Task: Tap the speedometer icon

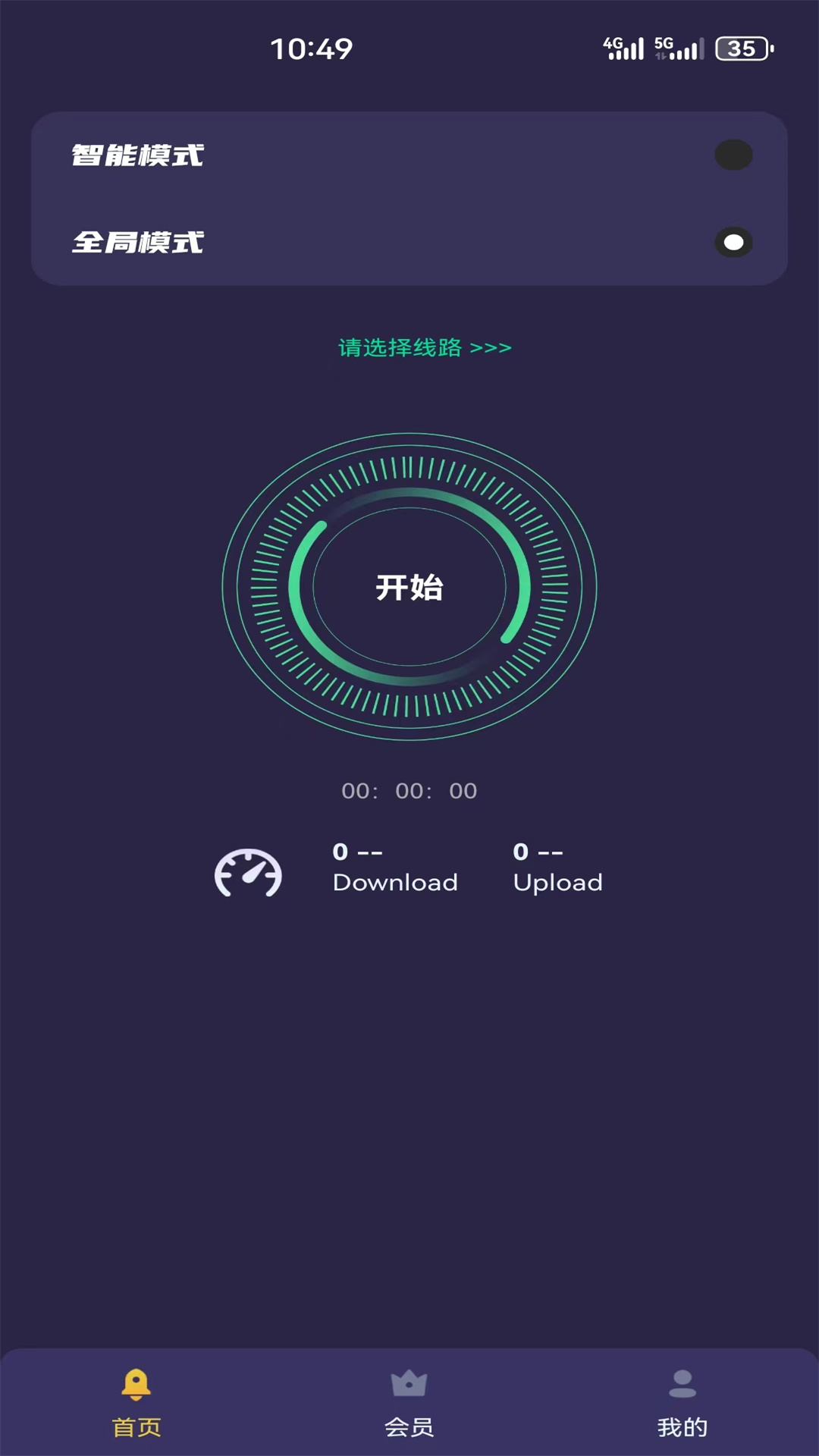Action: pyautogui.click(x=248, y=873)
